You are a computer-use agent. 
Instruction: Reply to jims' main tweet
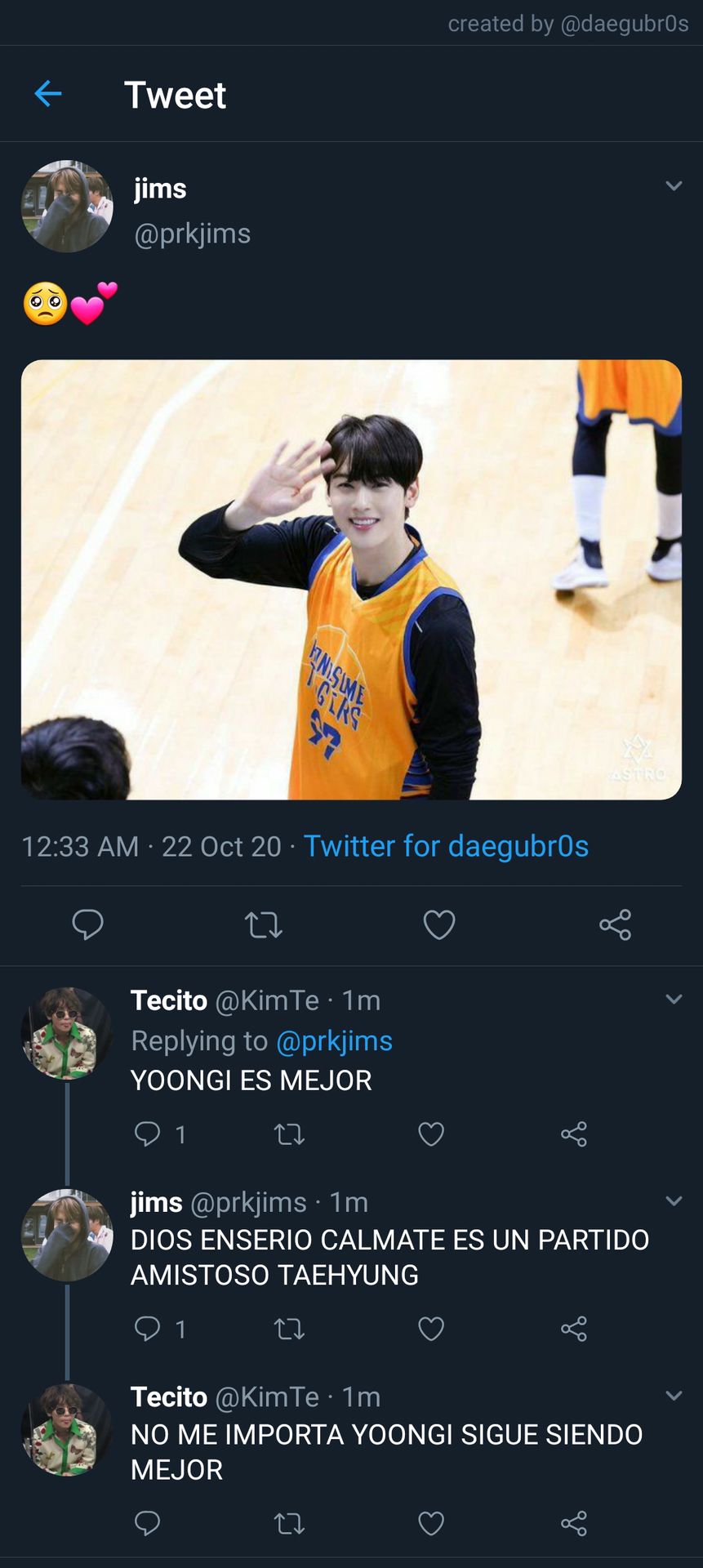pos(87,924)
